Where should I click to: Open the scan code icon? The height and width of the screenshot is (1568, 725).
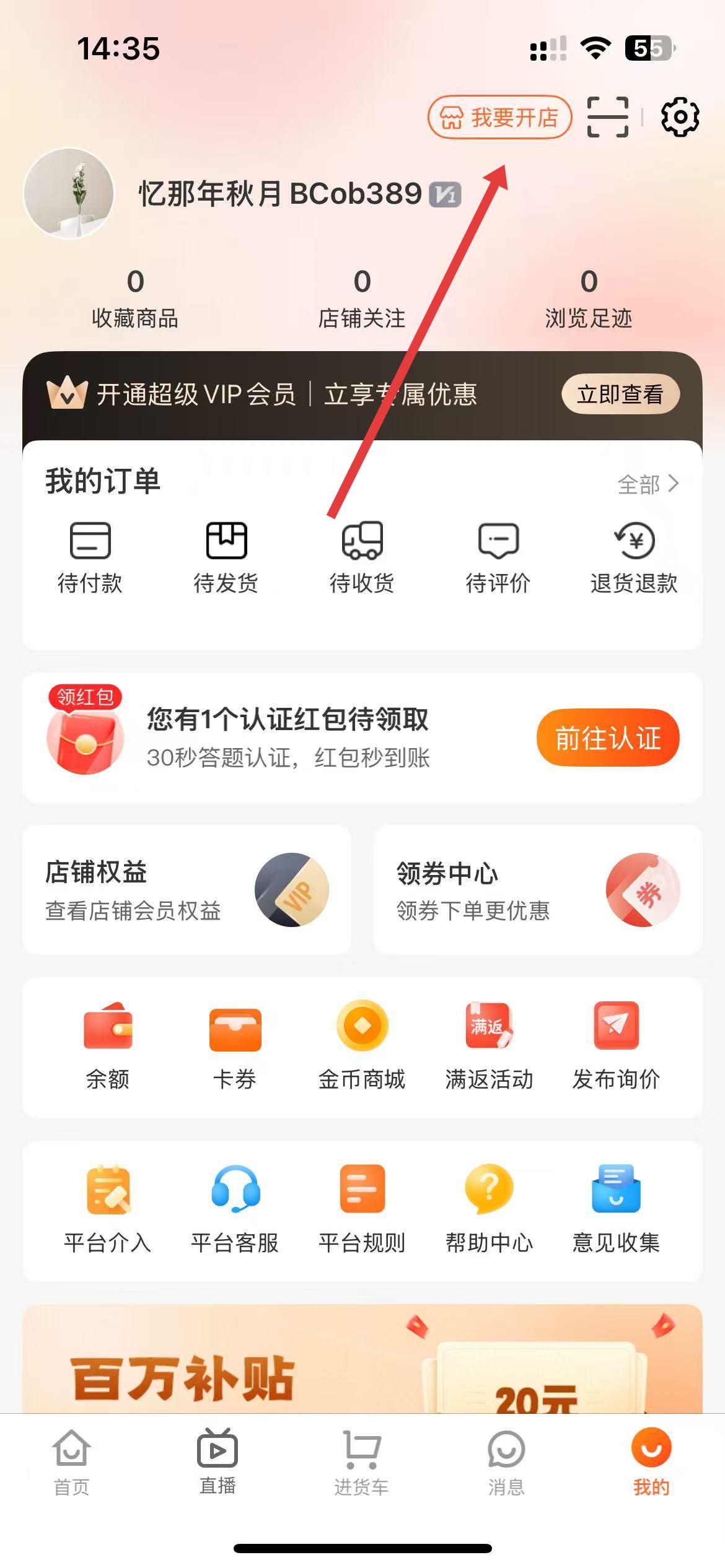[607, 117]
